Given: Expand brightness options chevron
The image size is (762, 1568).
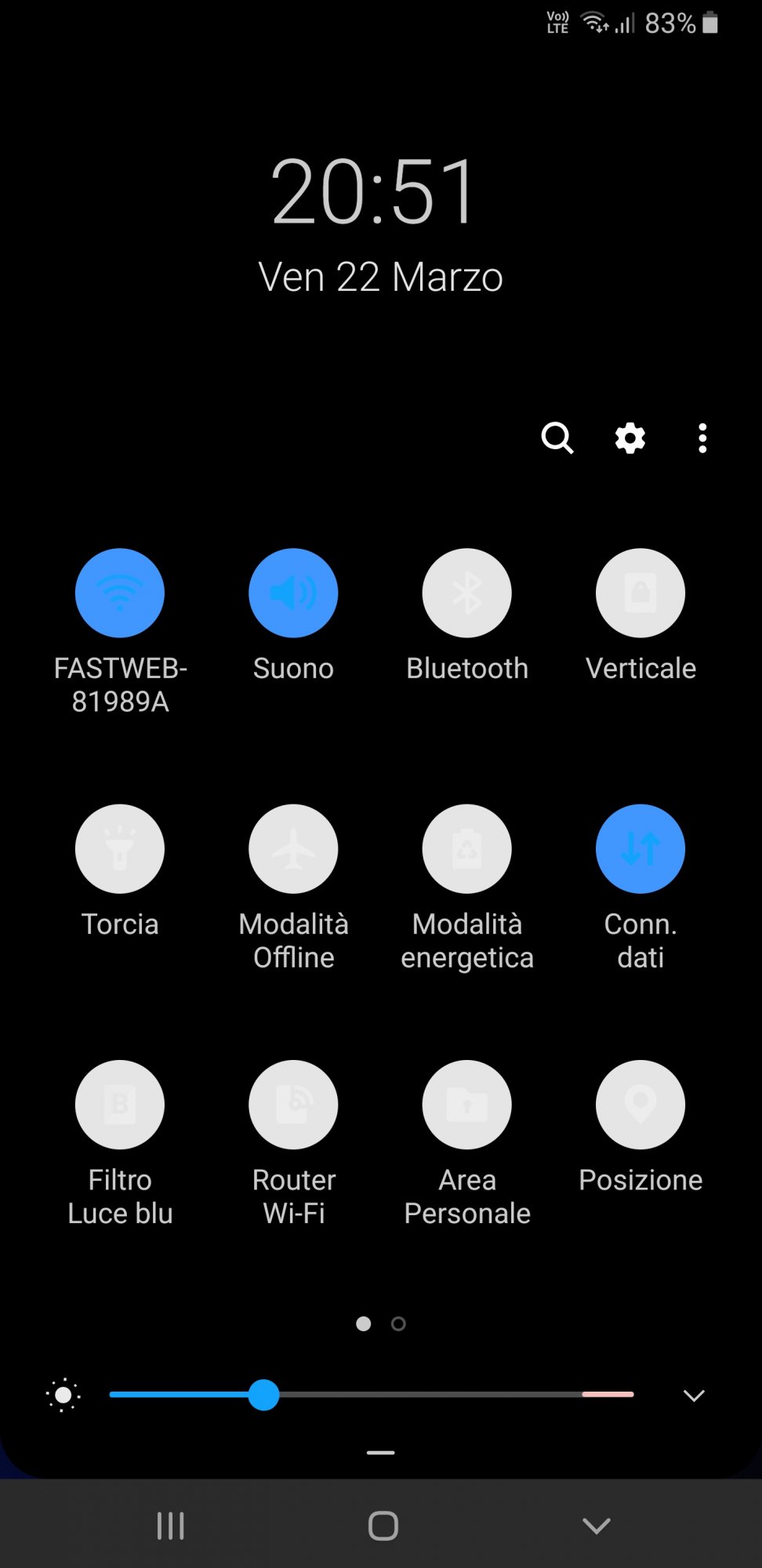Looking at the screenshot, I should coord(694,1396).
